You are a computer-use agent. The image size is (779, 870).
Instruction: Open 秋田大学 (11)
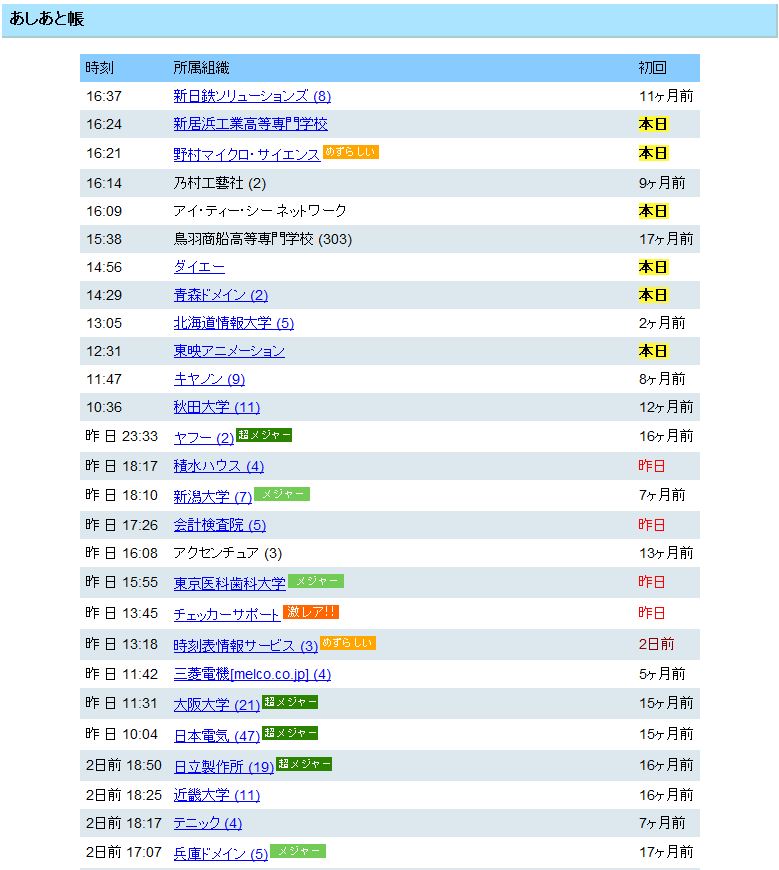coord(216,407)
